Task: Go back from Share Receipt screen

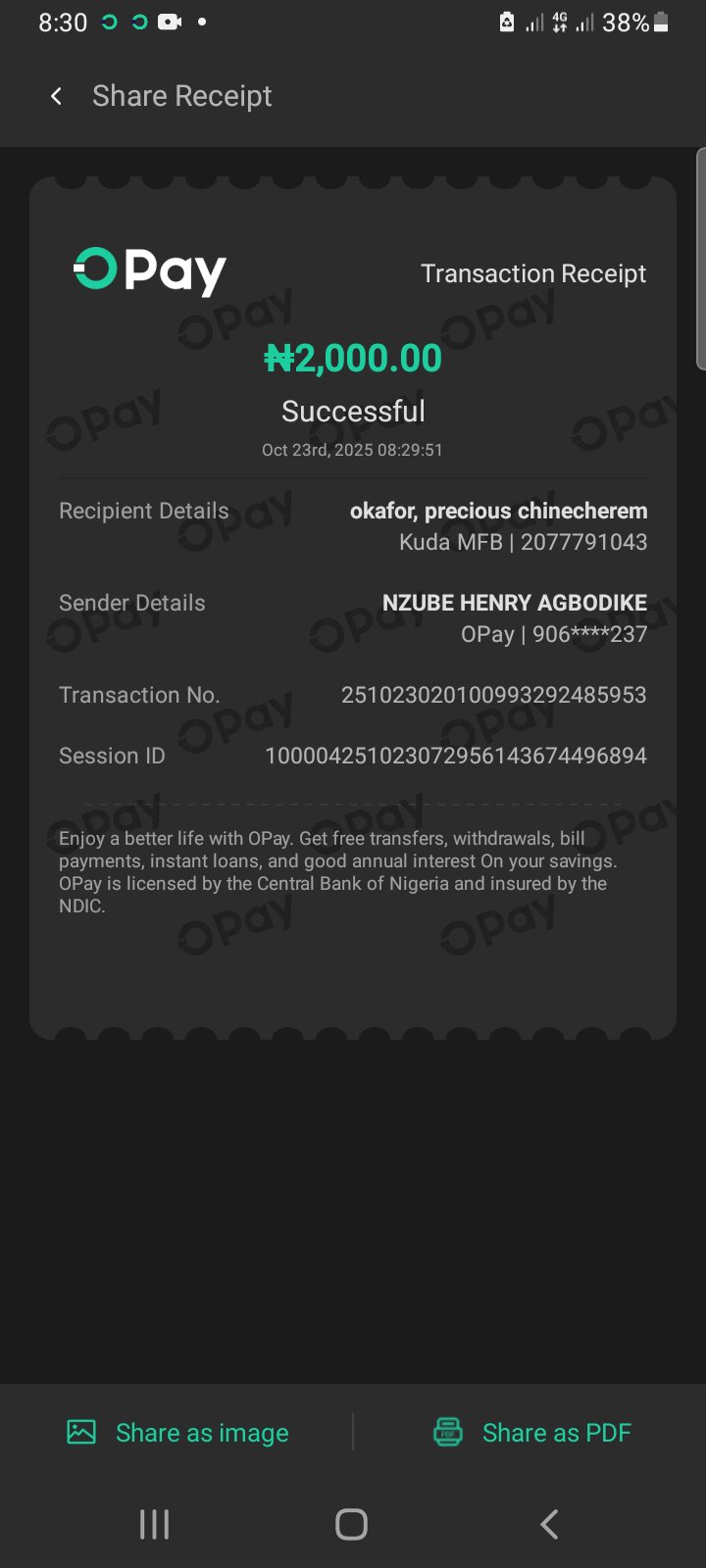Action: coord(57,96)
